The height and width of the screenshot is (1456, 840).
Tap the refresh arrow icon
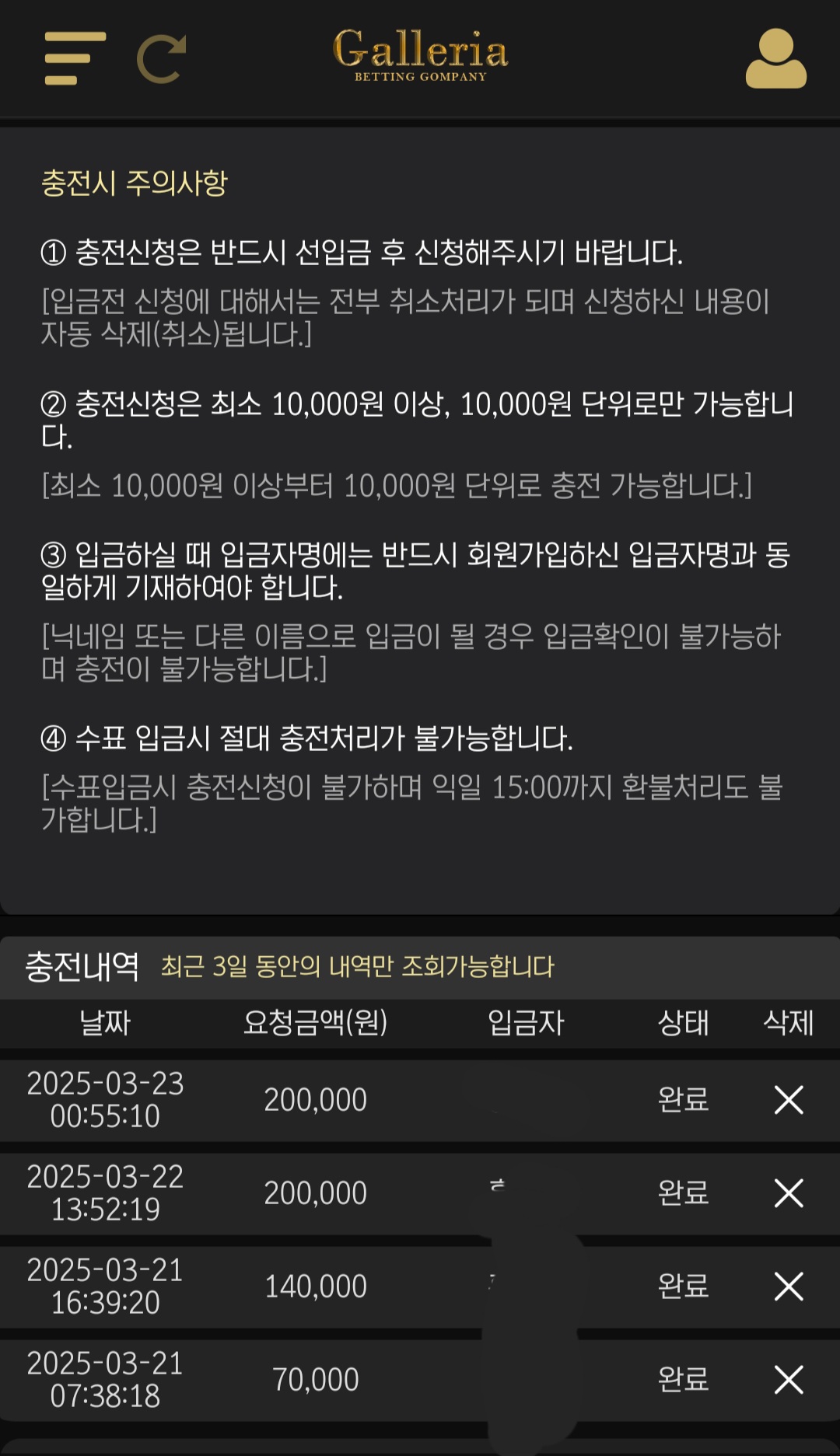tap(162, 58)
